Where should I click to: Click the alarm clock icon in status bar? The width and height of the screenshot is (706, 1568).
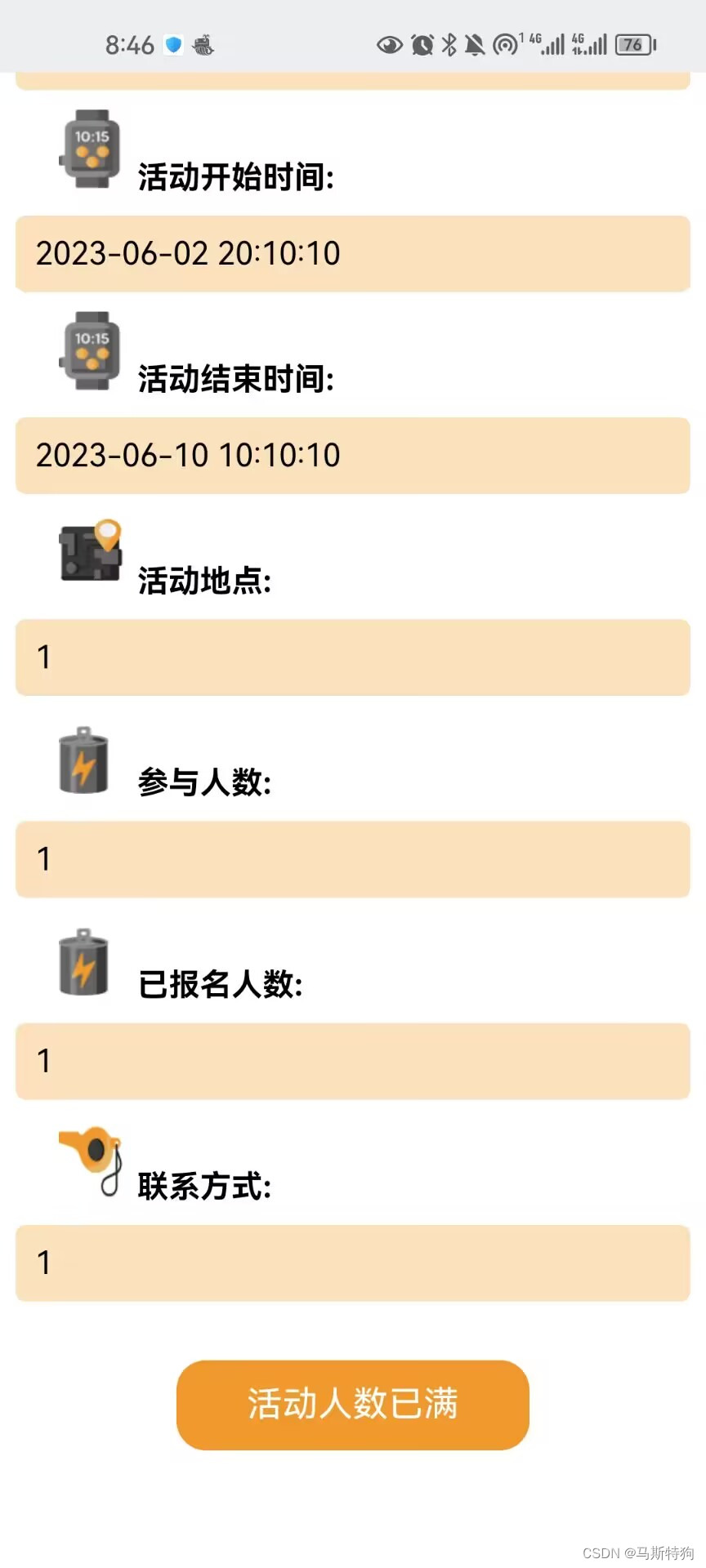point(421,46)
